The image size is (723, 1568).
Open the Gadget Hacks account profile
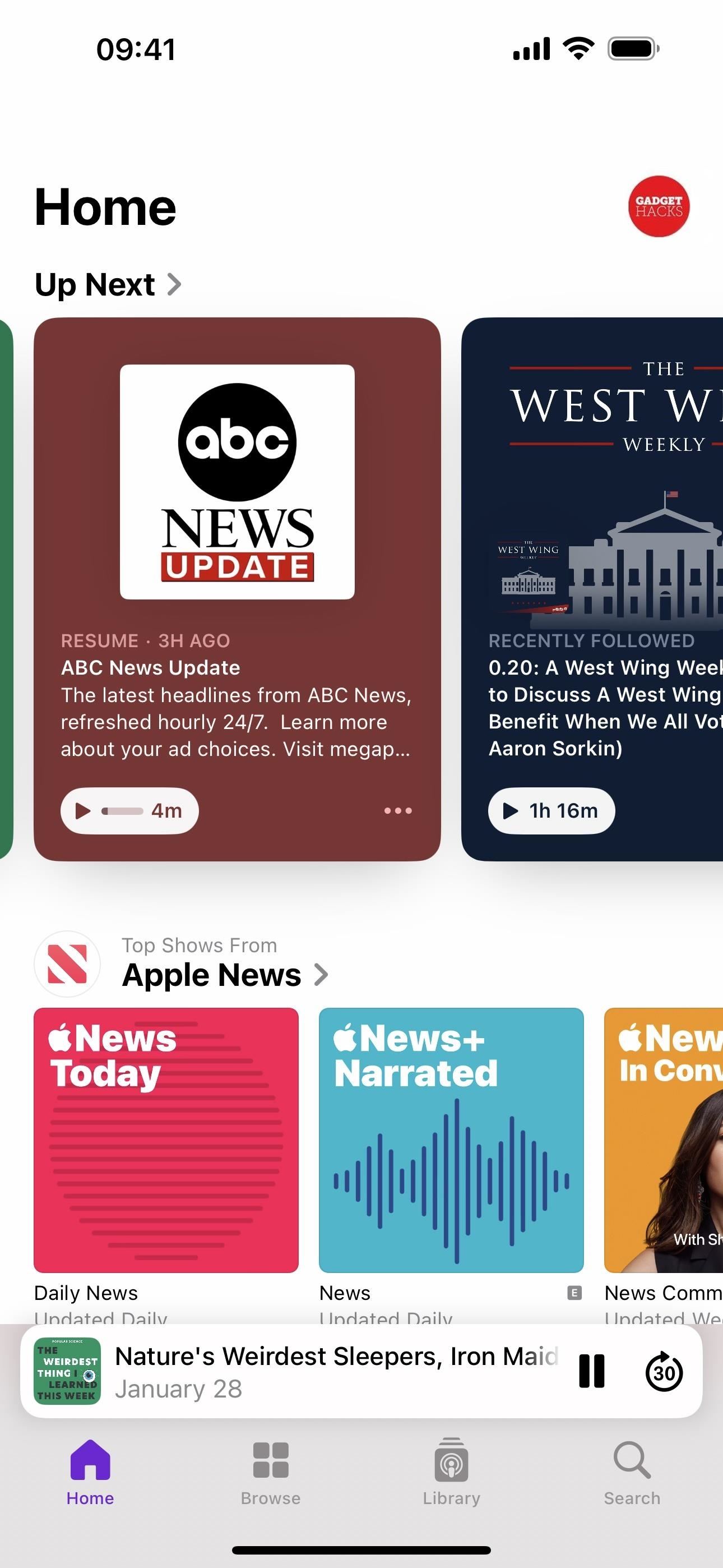tap(659, 206)
